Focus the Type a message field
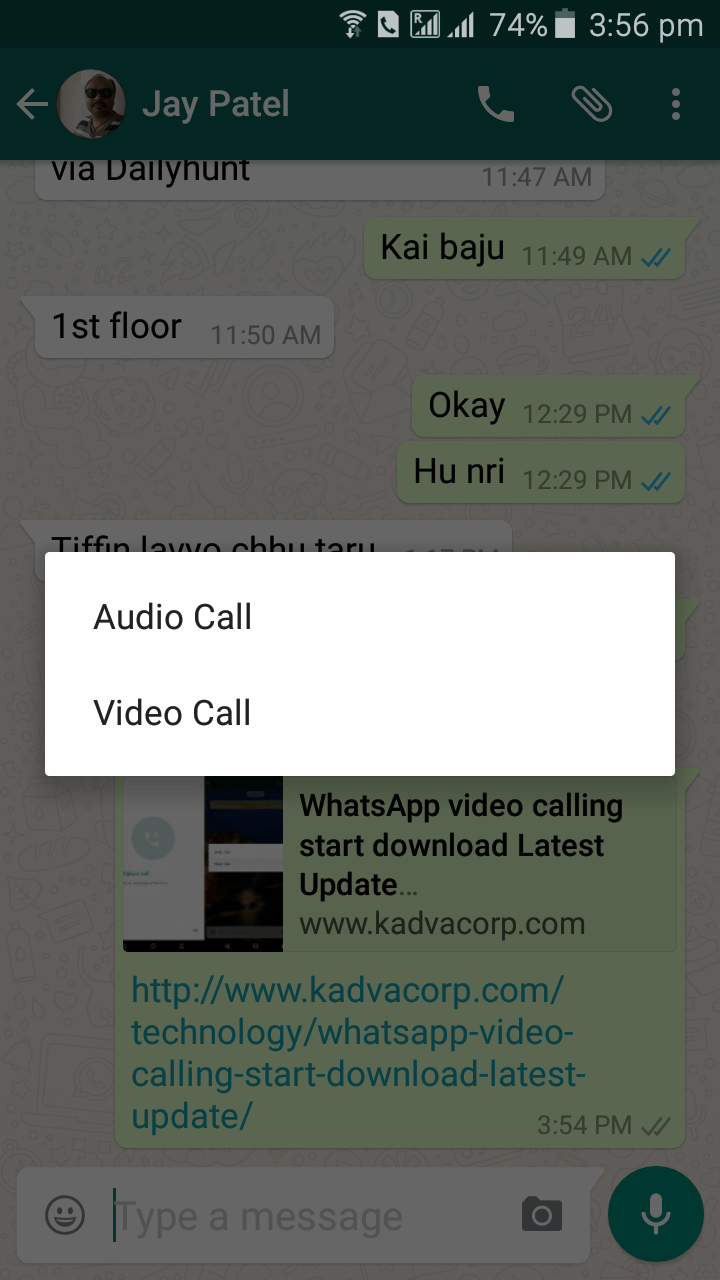720x1280 pixels. point(310,1216)
